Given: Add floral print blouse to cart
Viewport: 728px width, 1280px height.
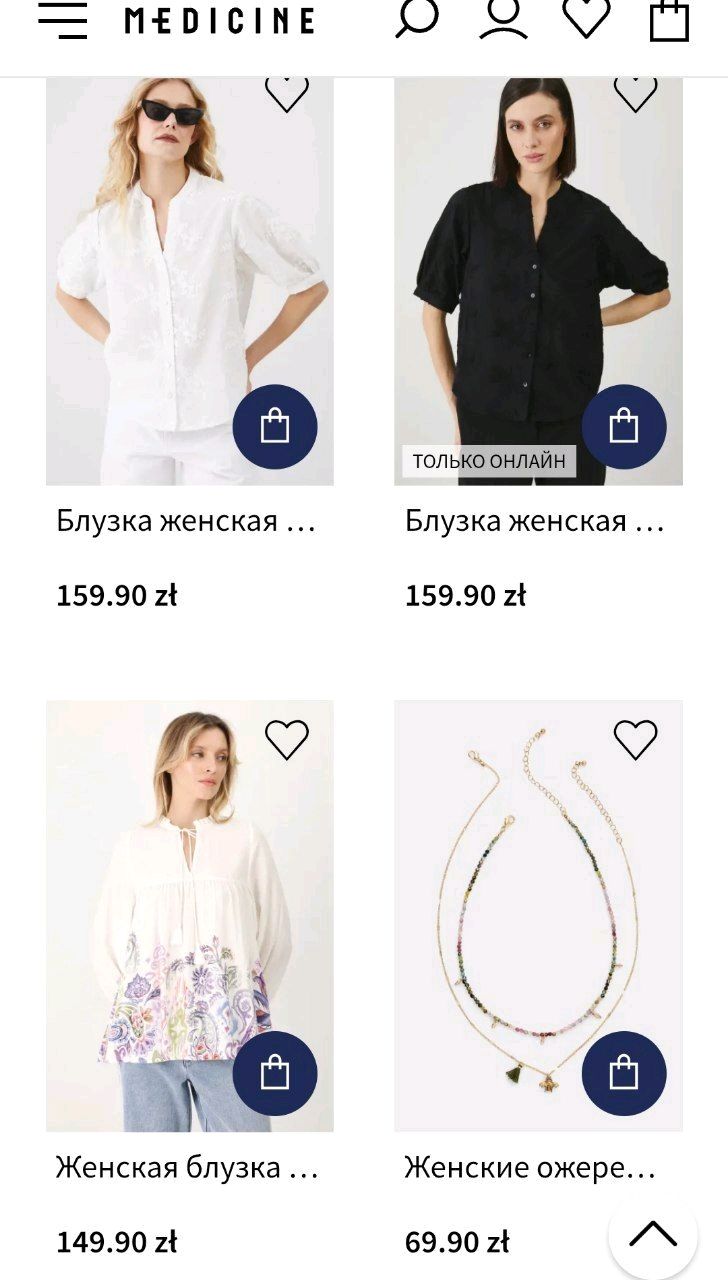Looking at the screenshot, I should pos(275,1073).
